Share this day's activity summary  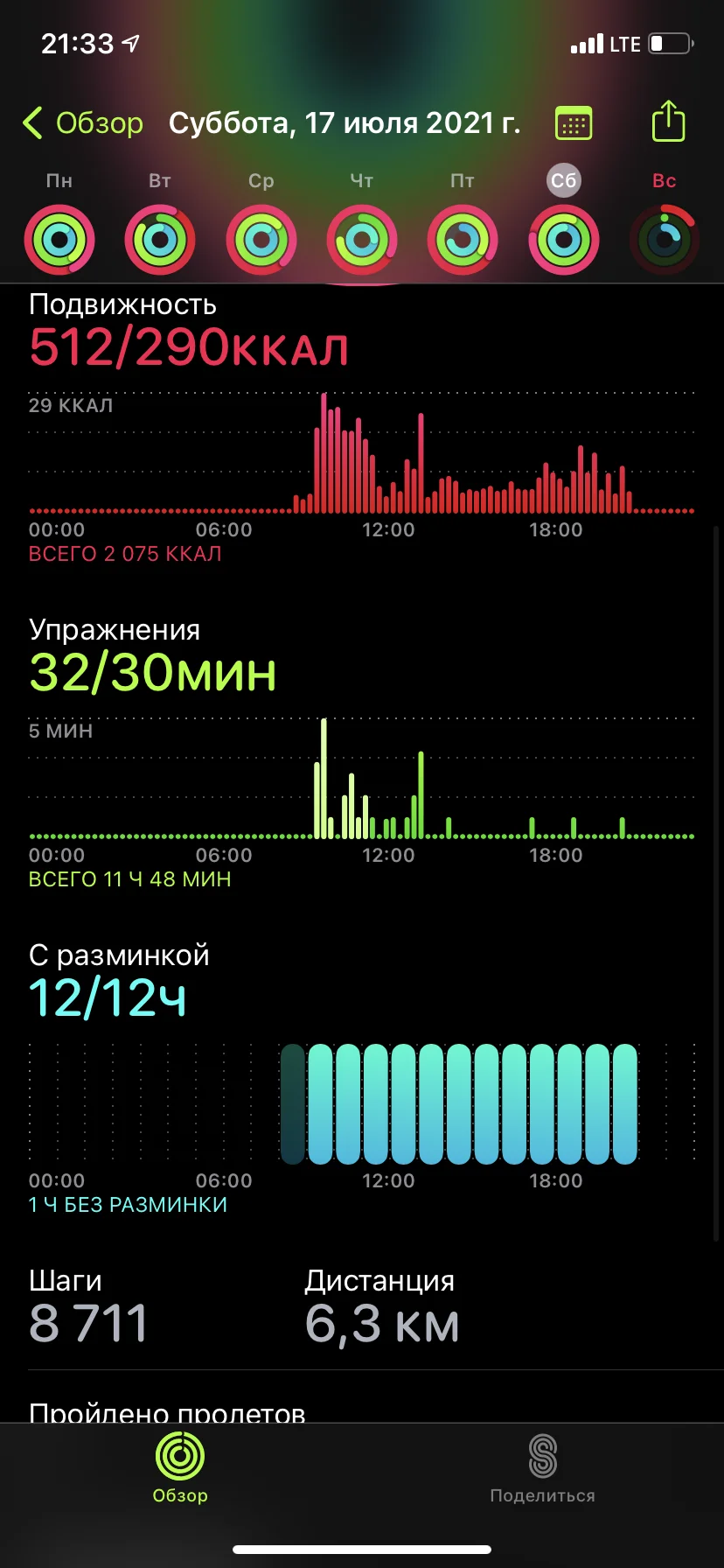click(x=668, y=122)
